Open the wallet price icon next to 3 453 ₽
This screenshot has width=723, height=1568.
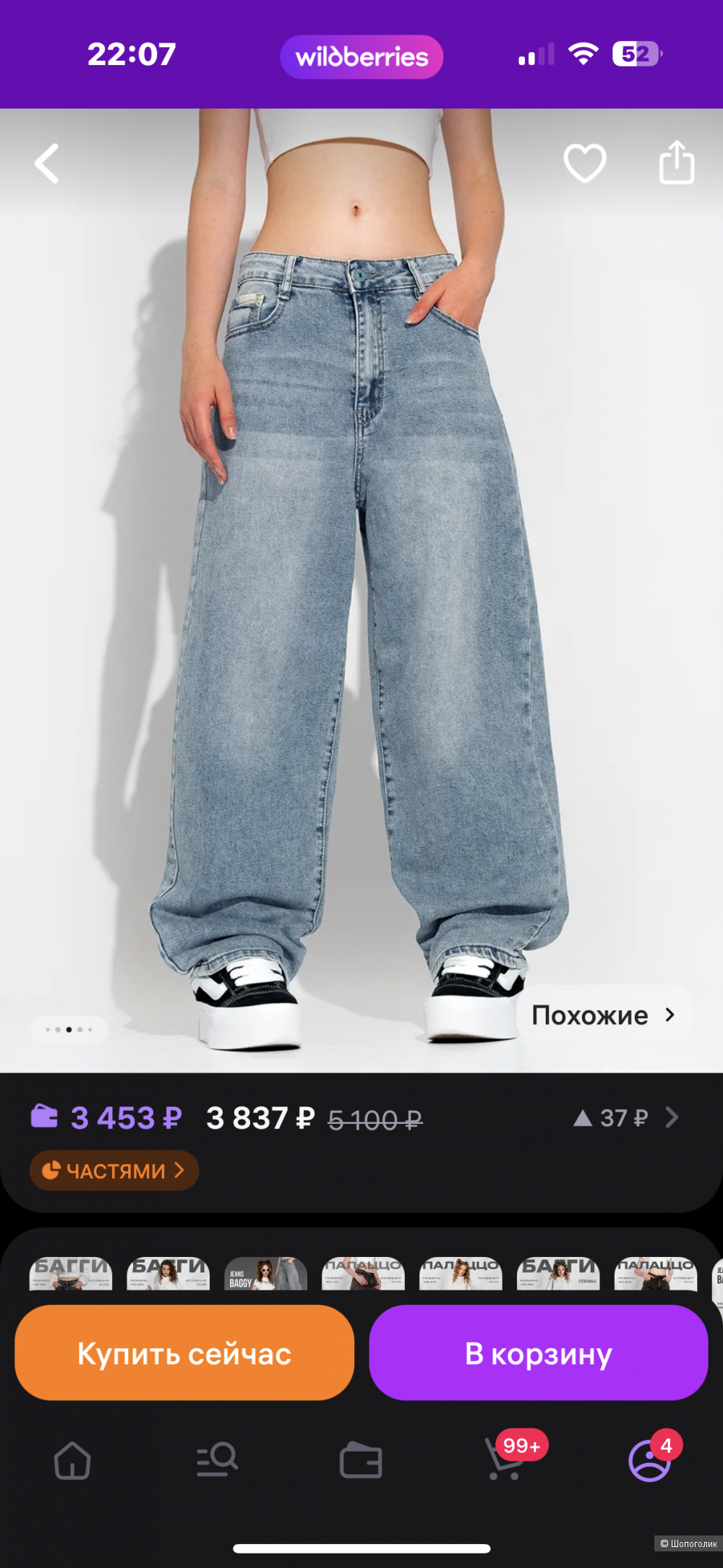(46, 1117)
